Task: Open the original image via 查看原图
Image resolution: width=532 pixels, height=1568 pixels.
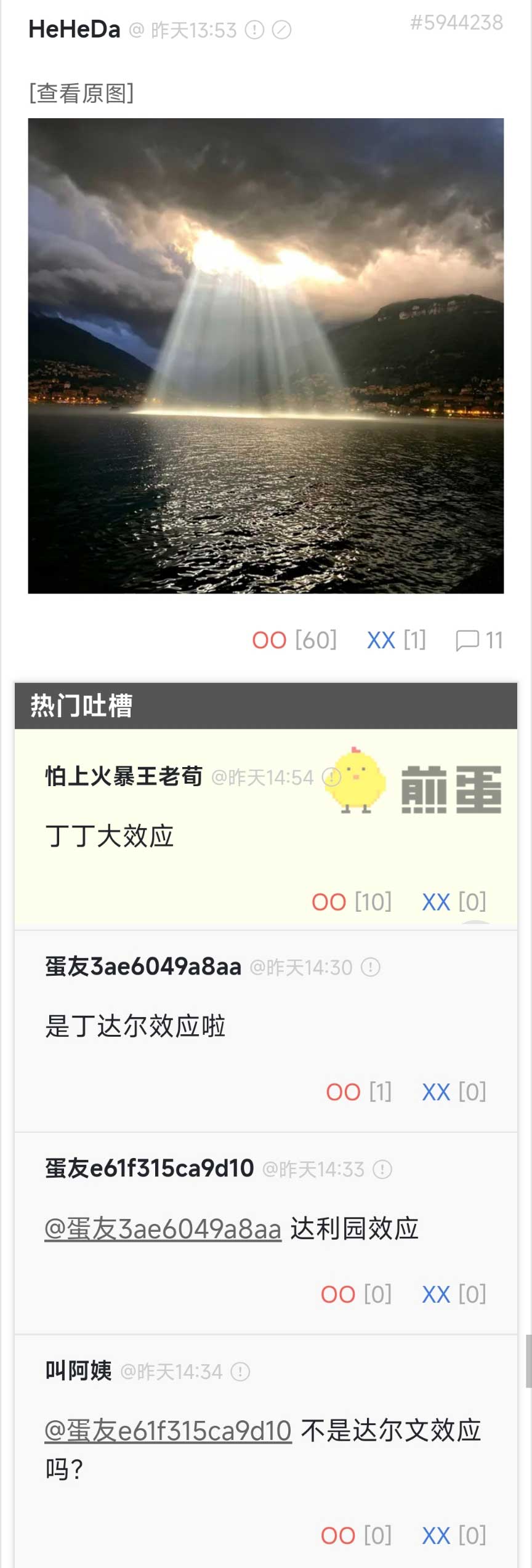Action: (81, 94)
